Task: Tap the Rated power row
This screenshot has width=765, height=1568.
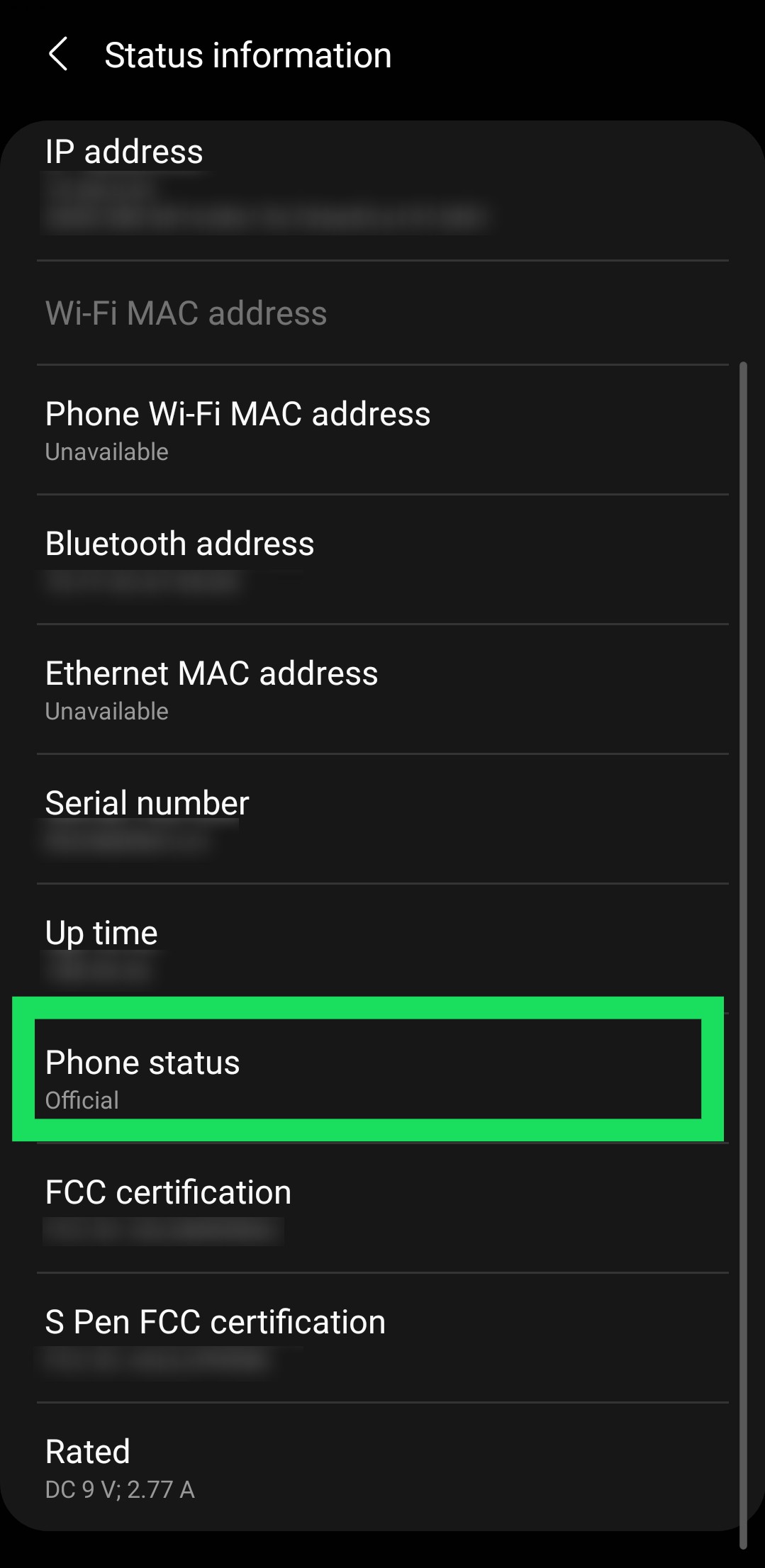Action: click(383, 1467)
